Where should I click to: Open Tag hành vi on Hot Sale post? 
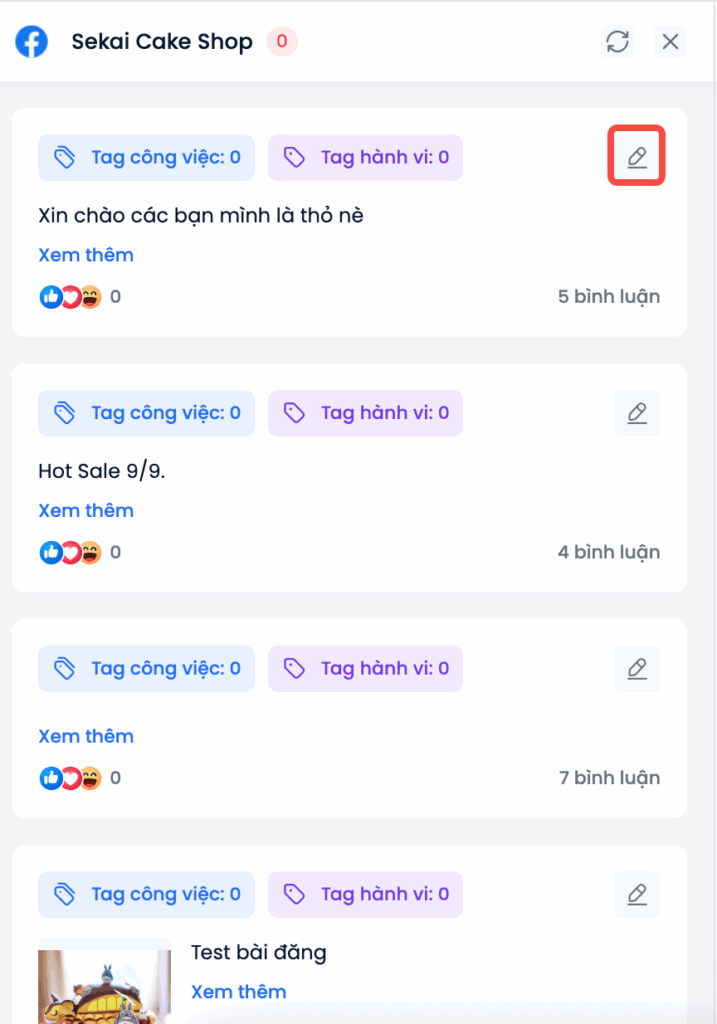point(365,413)
